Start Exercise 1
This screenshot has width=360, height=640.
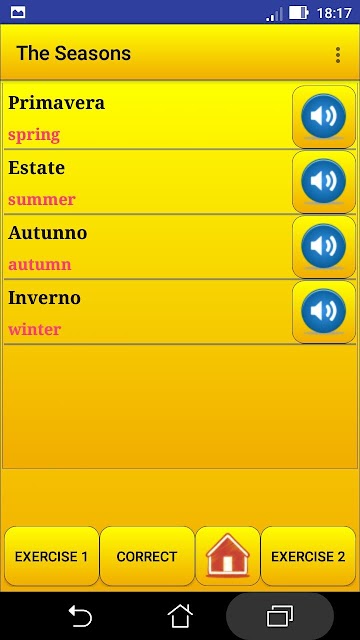(51, 556)
